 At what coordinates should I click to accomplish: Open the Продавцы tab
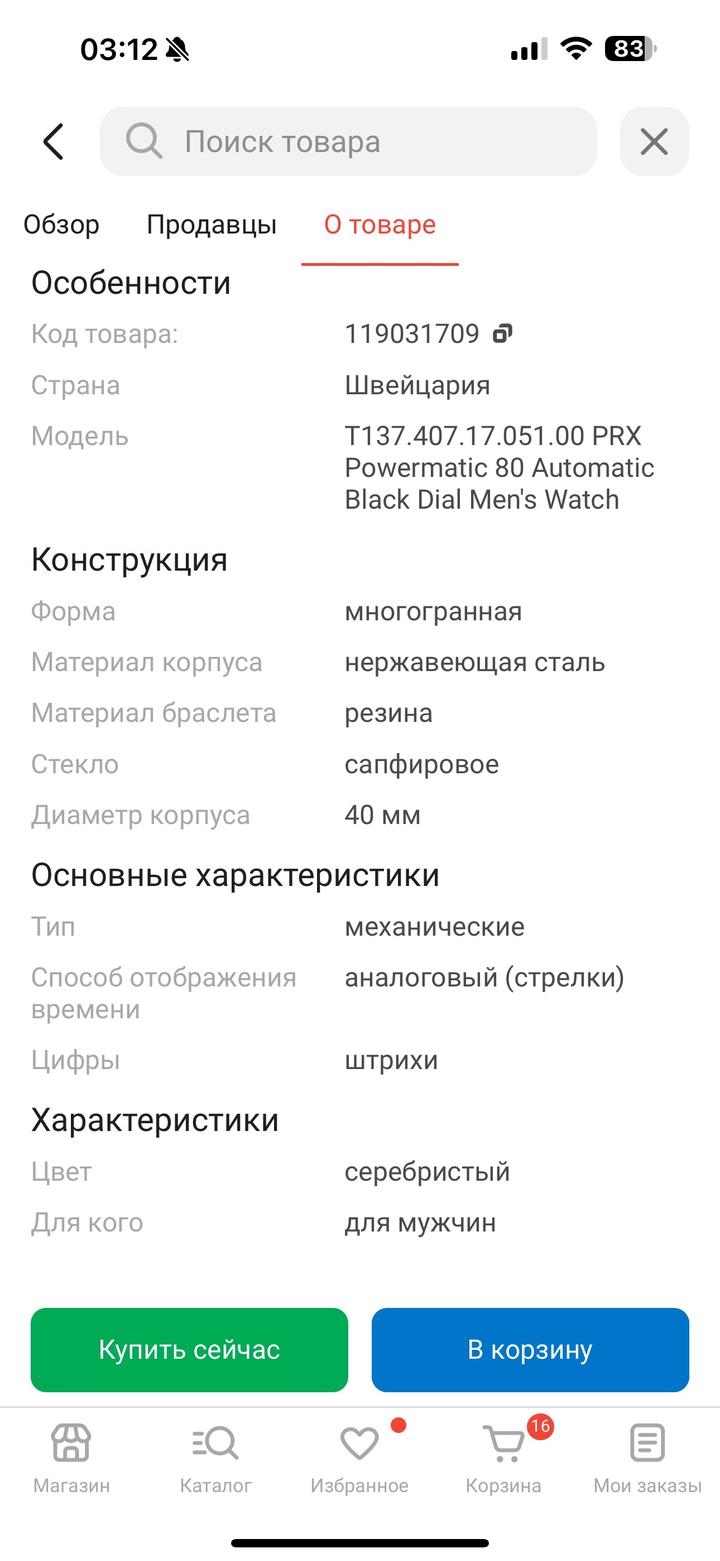(211, 225)
